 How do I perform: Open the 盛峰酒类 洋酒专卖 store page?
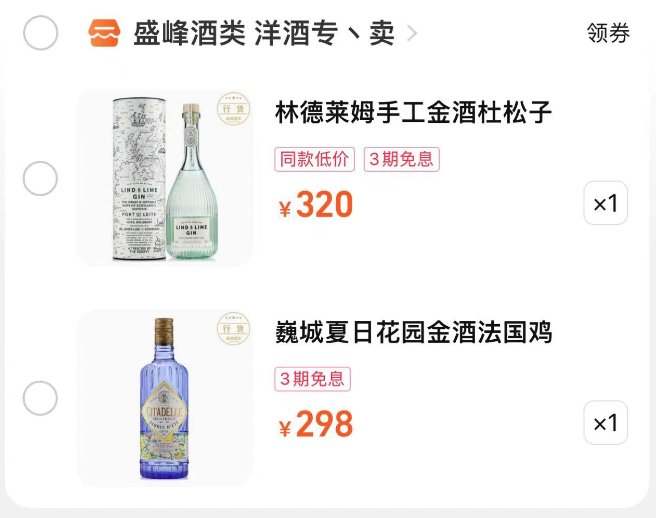(264, 33)
